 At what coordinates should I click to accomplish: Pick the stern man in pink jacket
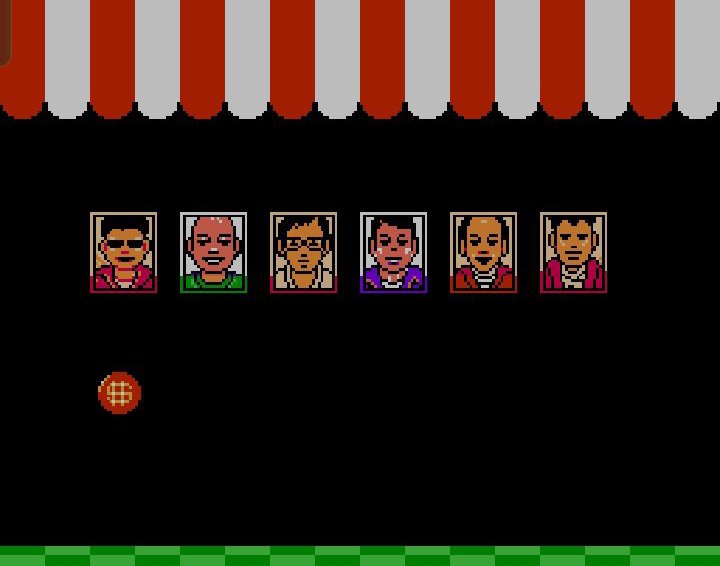573,252
